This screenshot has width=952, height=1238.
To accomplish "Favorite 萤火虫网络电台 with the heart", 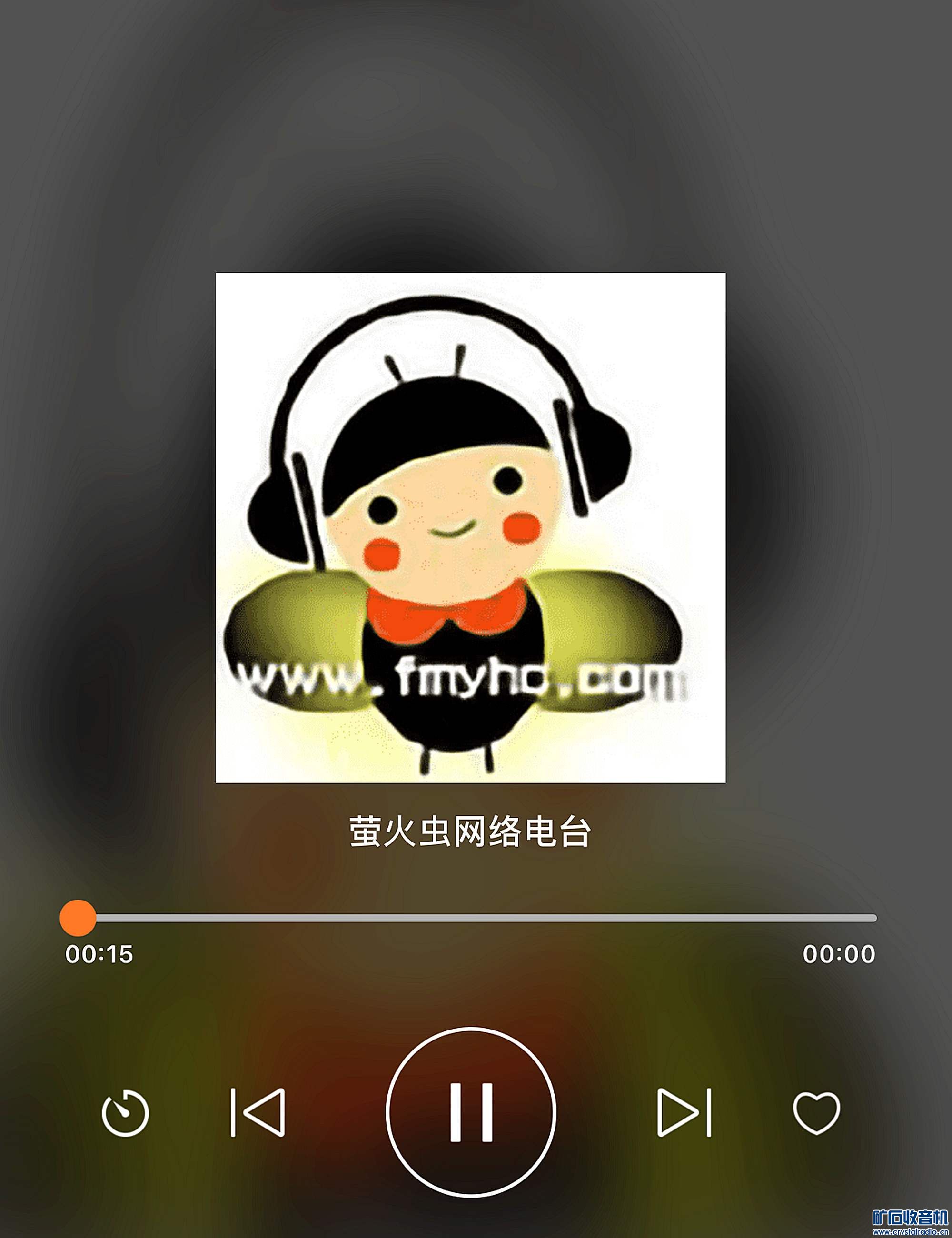I will coord(816,1113).
